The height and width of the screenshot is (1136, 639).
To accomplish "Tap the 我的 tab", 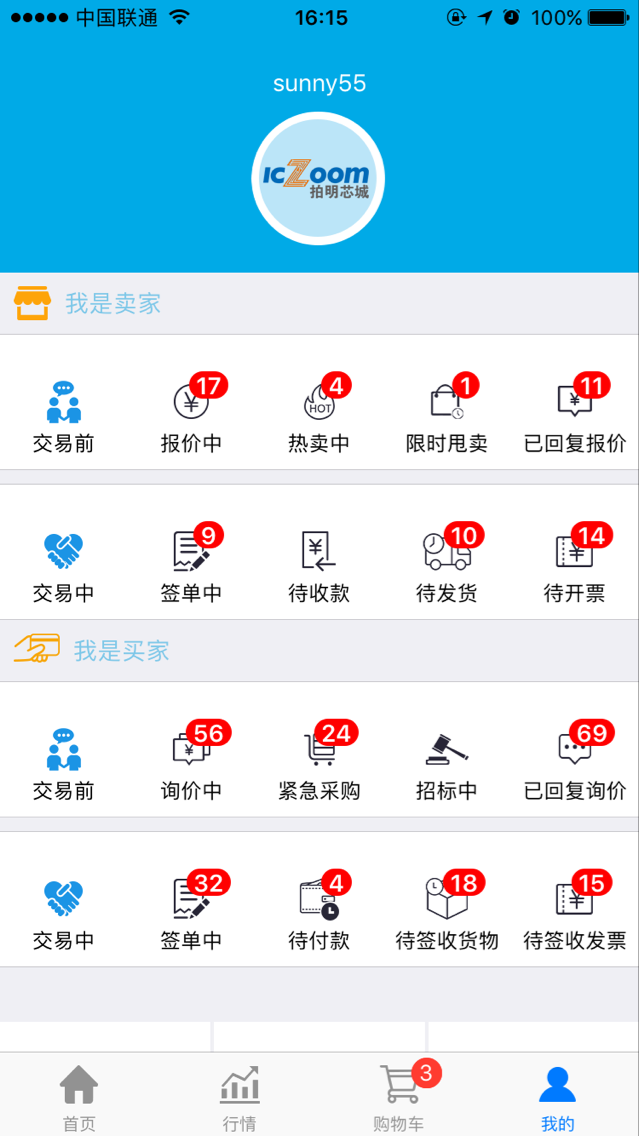I will [x=557, y=1095].
